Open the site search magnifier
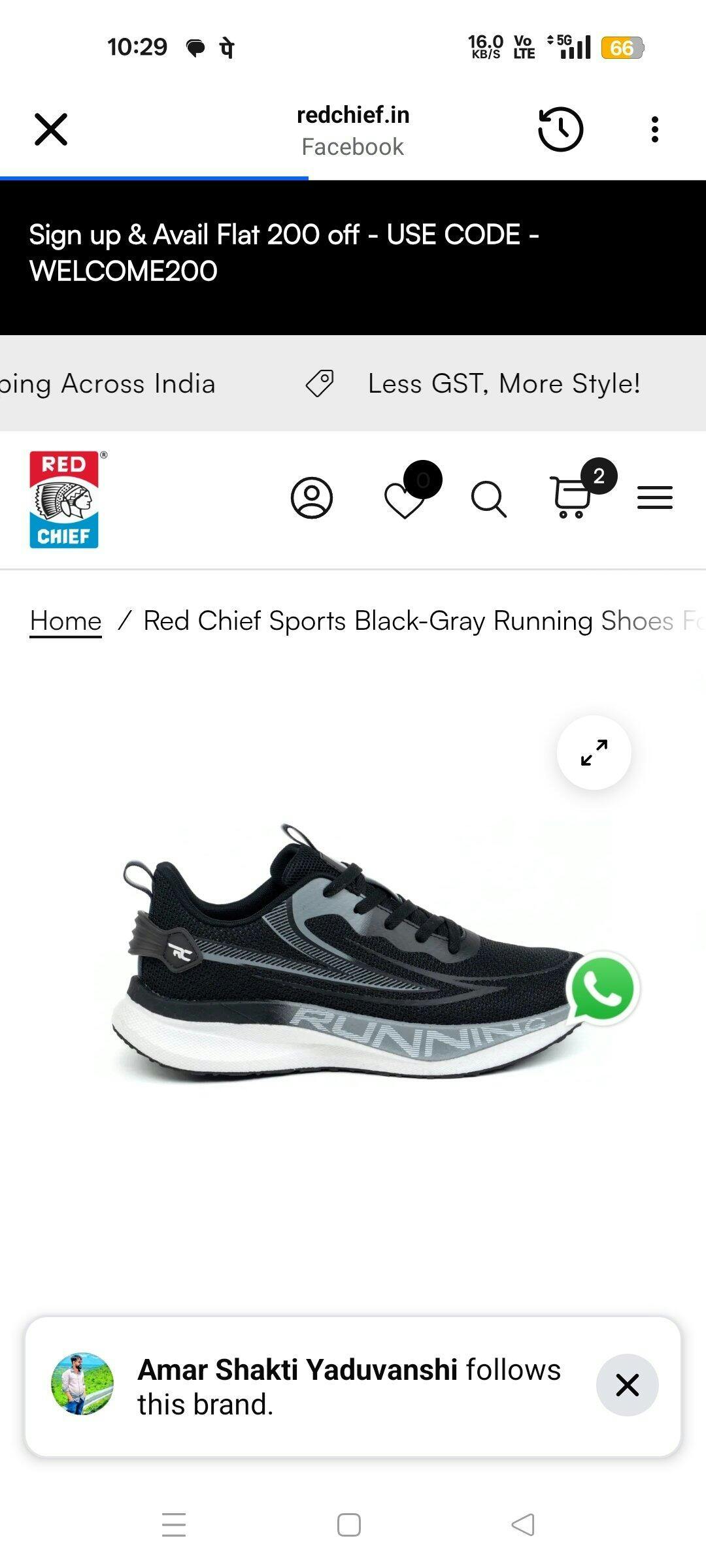 488,500
